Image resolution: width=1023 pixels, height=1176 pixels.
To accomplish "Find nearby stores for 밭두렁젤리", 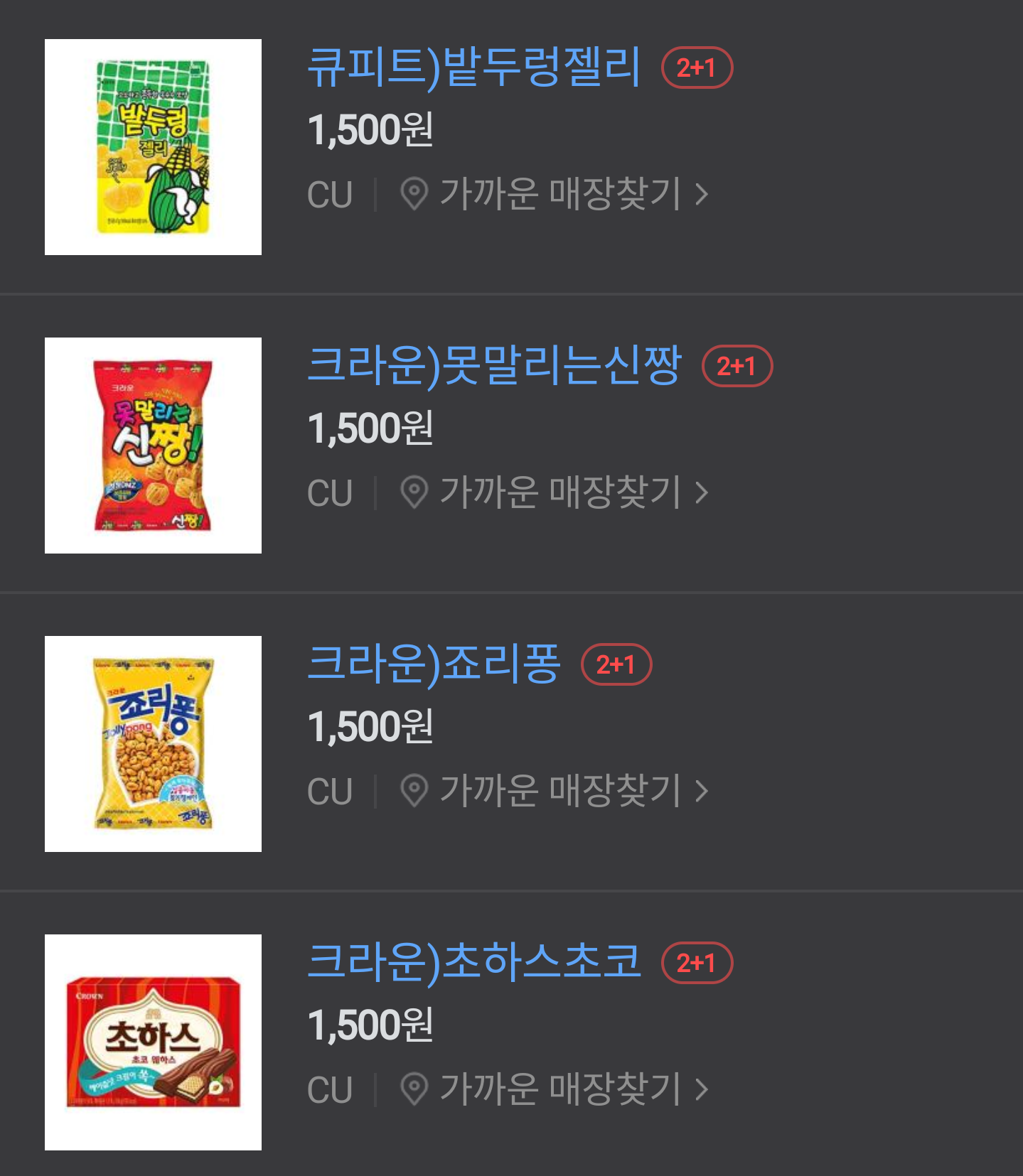I will pyautogui.click(x=555, y=194).
